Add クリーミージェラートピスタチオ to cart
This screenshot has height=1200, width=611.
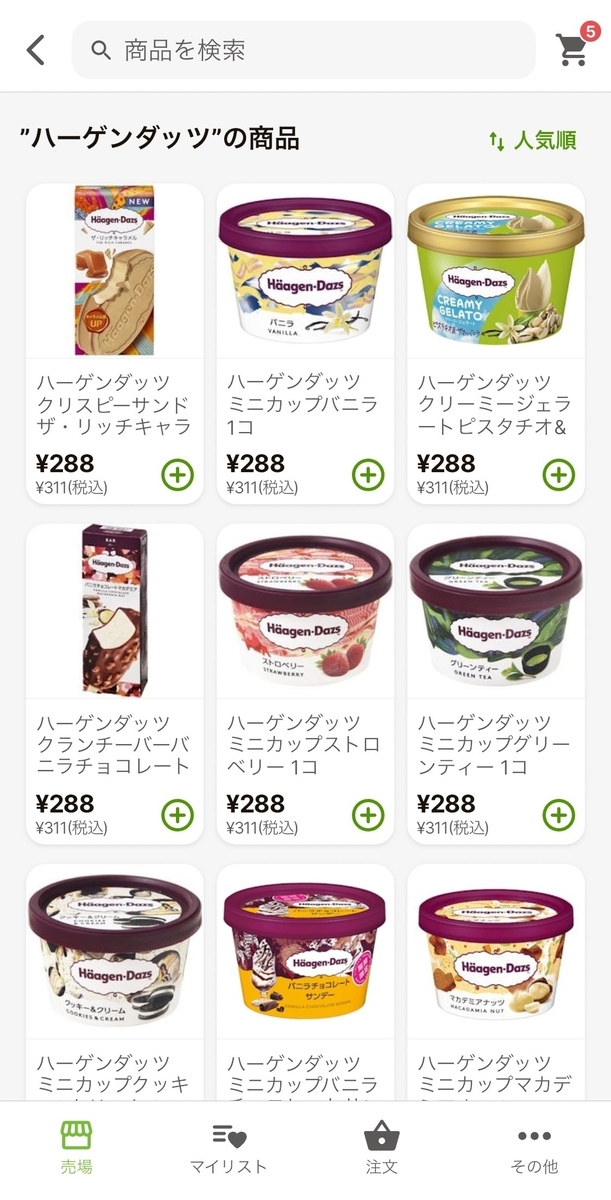[x=558, y=474]
